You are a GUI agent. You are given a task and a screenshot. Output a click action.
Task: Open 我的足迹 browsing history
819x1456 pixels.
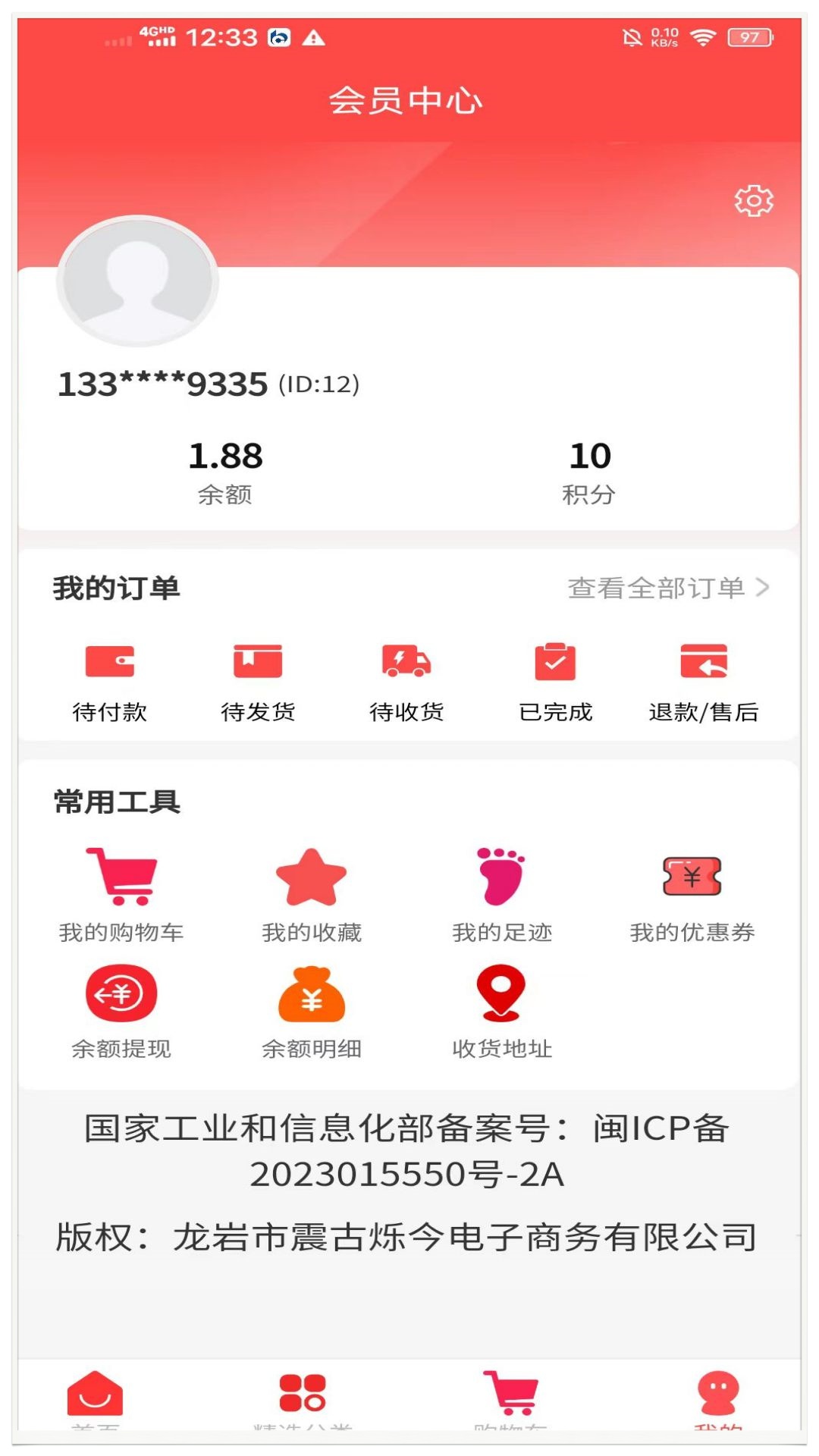click(502, 895)
